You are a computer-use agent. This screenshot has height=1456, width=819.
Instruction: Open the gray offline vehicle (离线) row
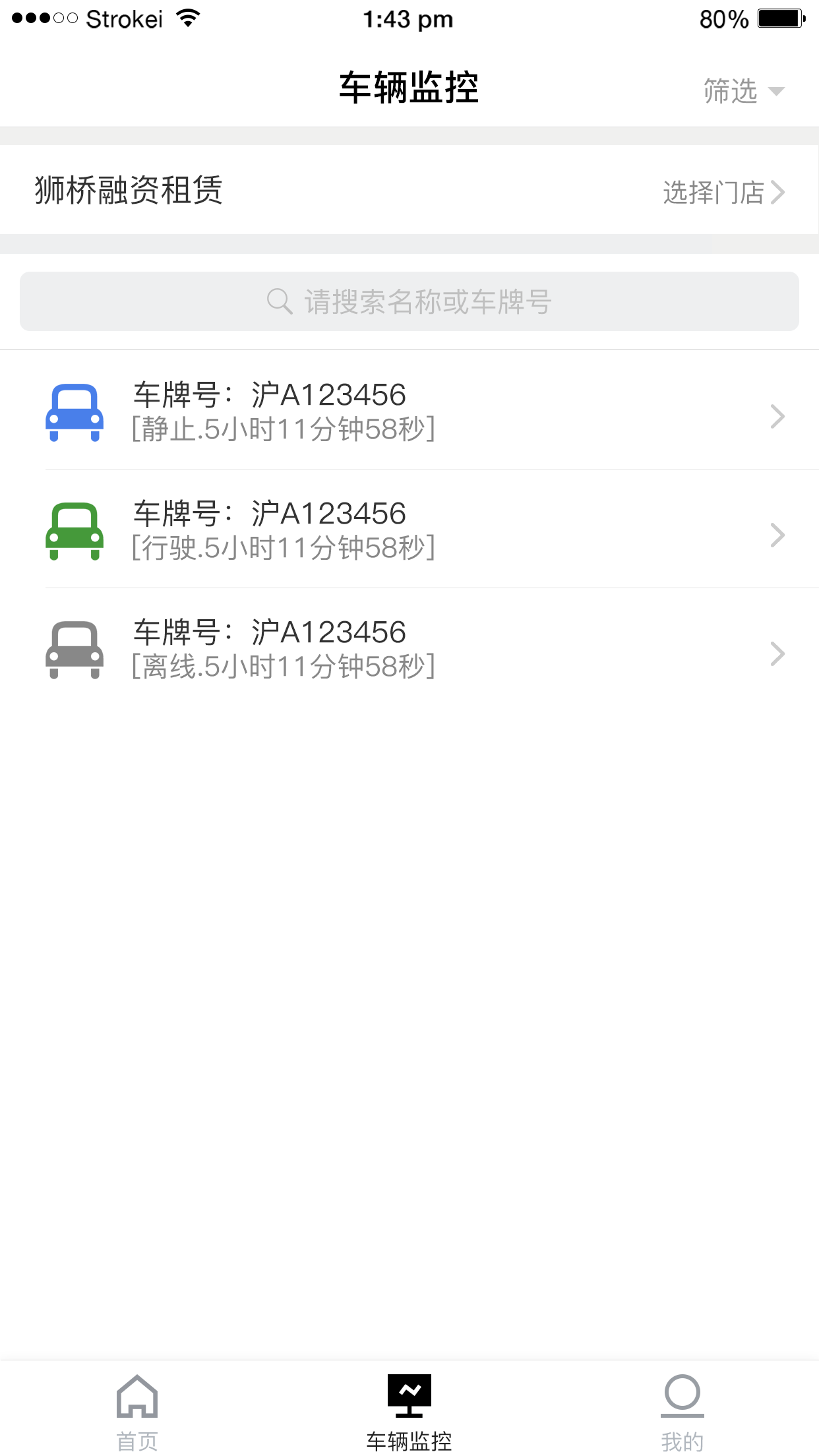tap(409, 648)
